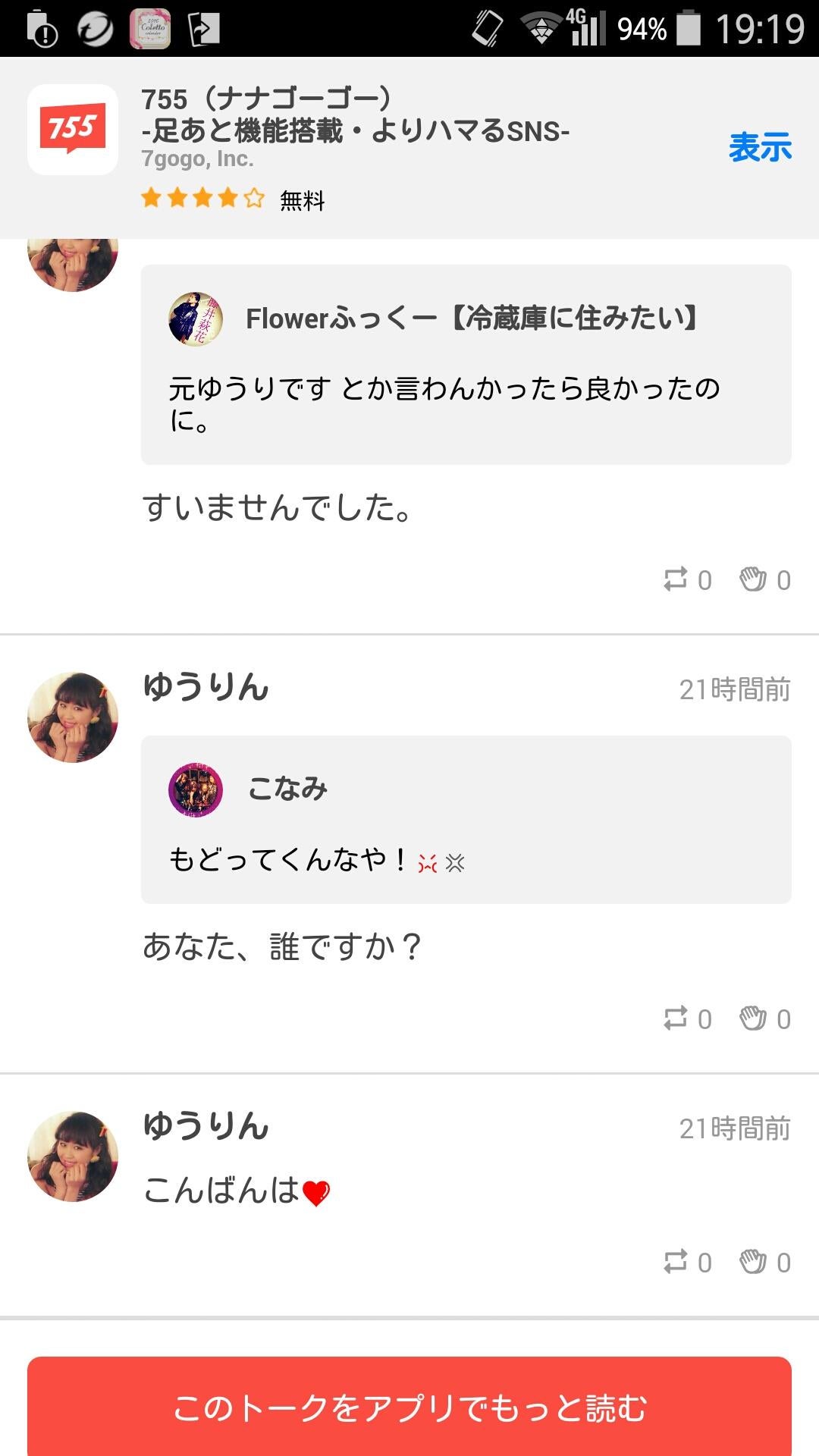
Task: Tap the repost arrows icon under すいませんでした。
Action: (x=677, y=579)
